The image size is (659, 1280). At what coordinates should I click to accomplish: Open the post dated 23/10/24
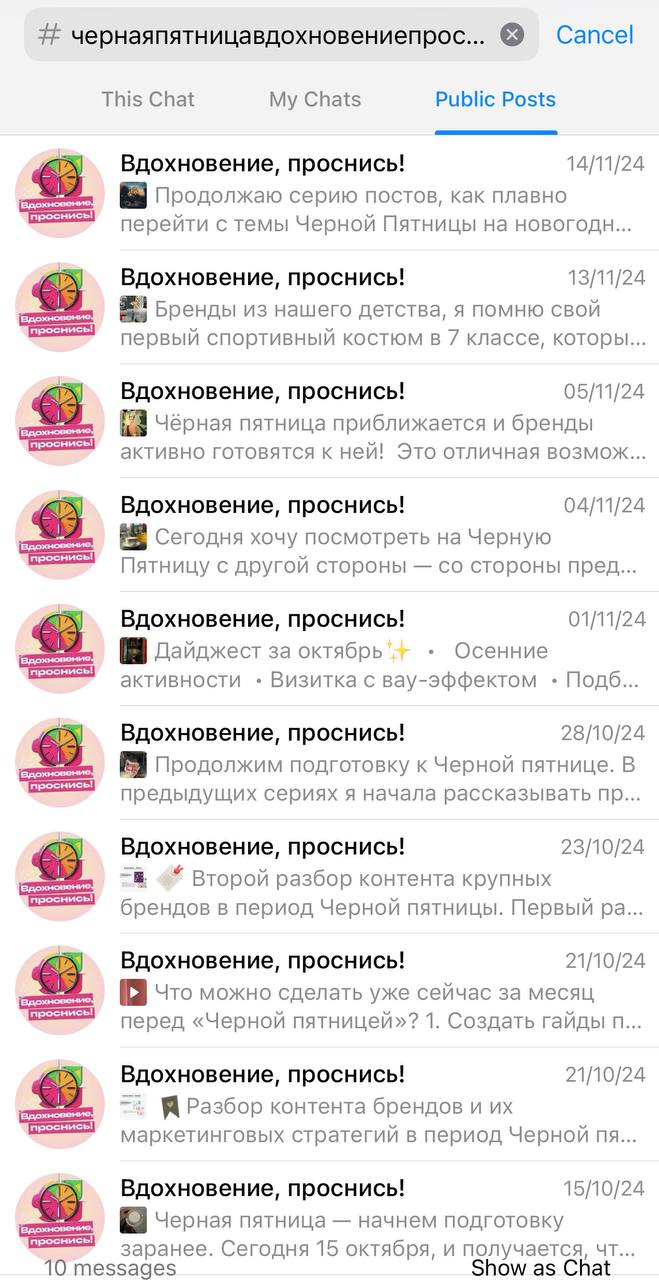point(380,877)
